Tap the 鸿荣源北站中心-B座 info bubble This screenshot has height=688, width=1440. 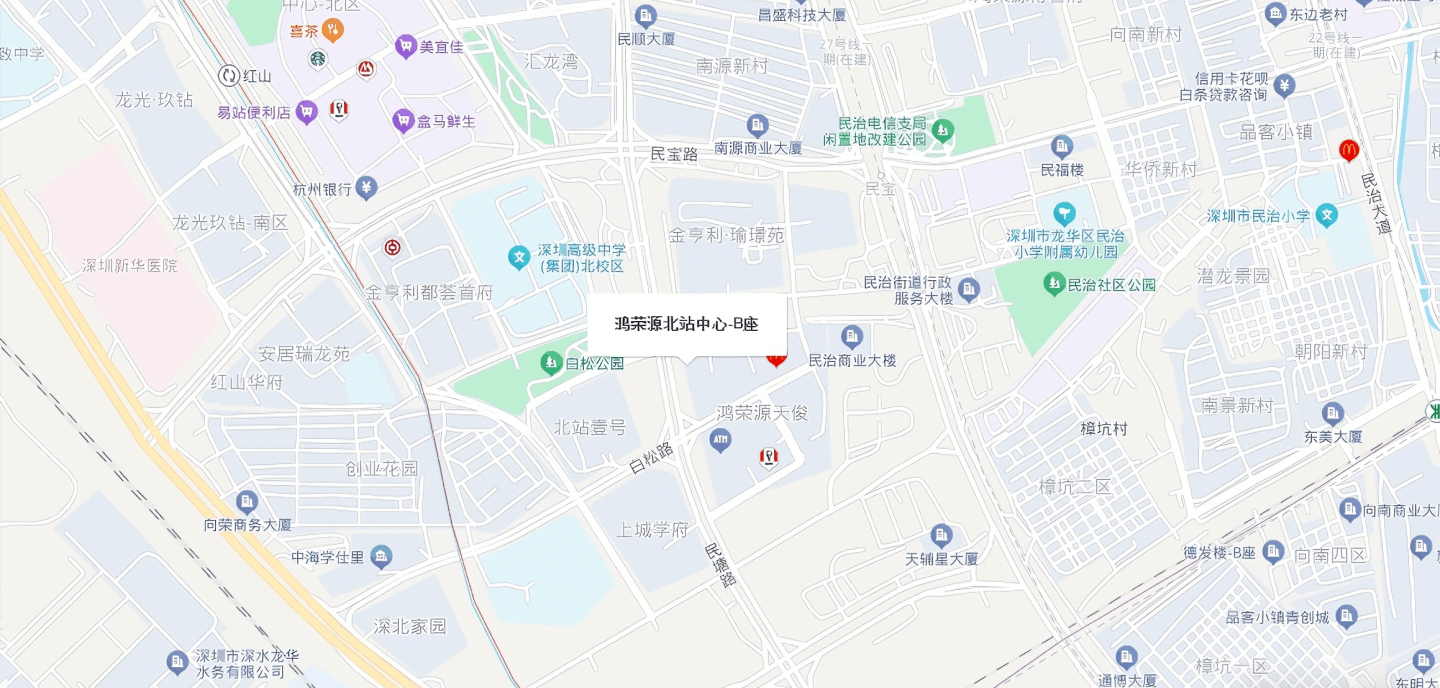click(686, 324)
